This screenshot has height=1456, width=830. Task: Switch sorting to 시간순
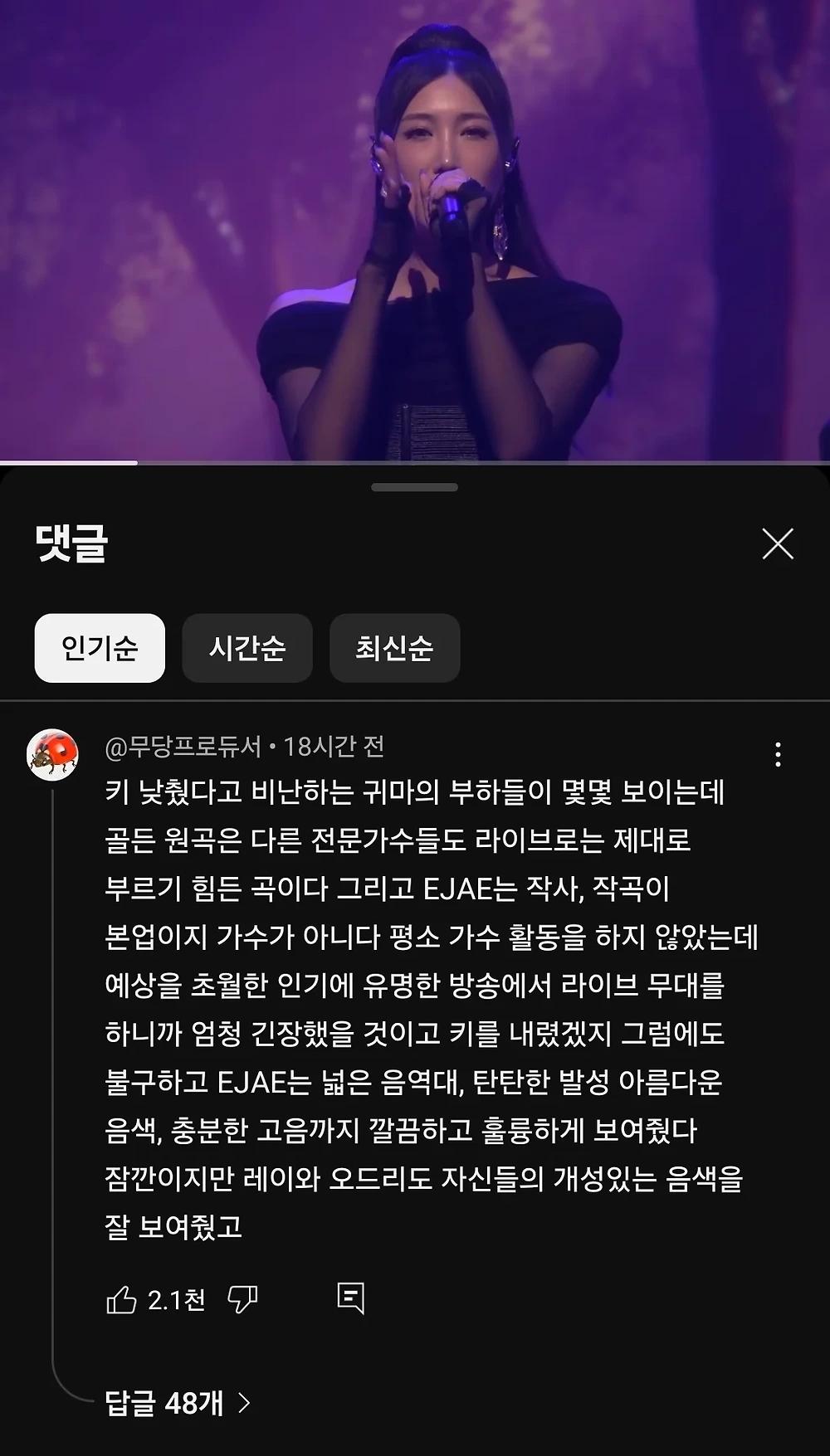tap(247, 650)
